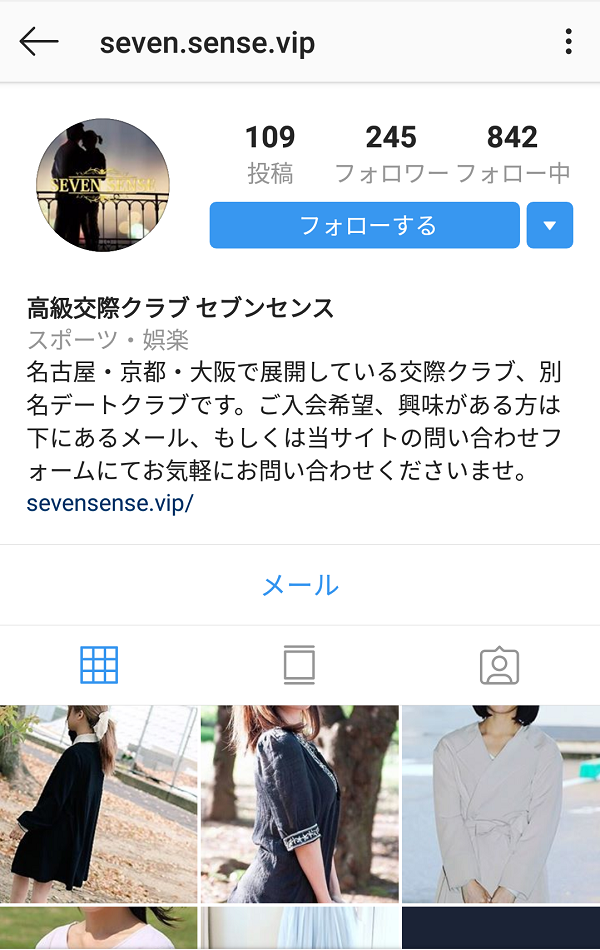Image resolution: width=600 pixels, height=950 pixels.
Task: Open the tagged photos tab
Action: coord(499,665)
